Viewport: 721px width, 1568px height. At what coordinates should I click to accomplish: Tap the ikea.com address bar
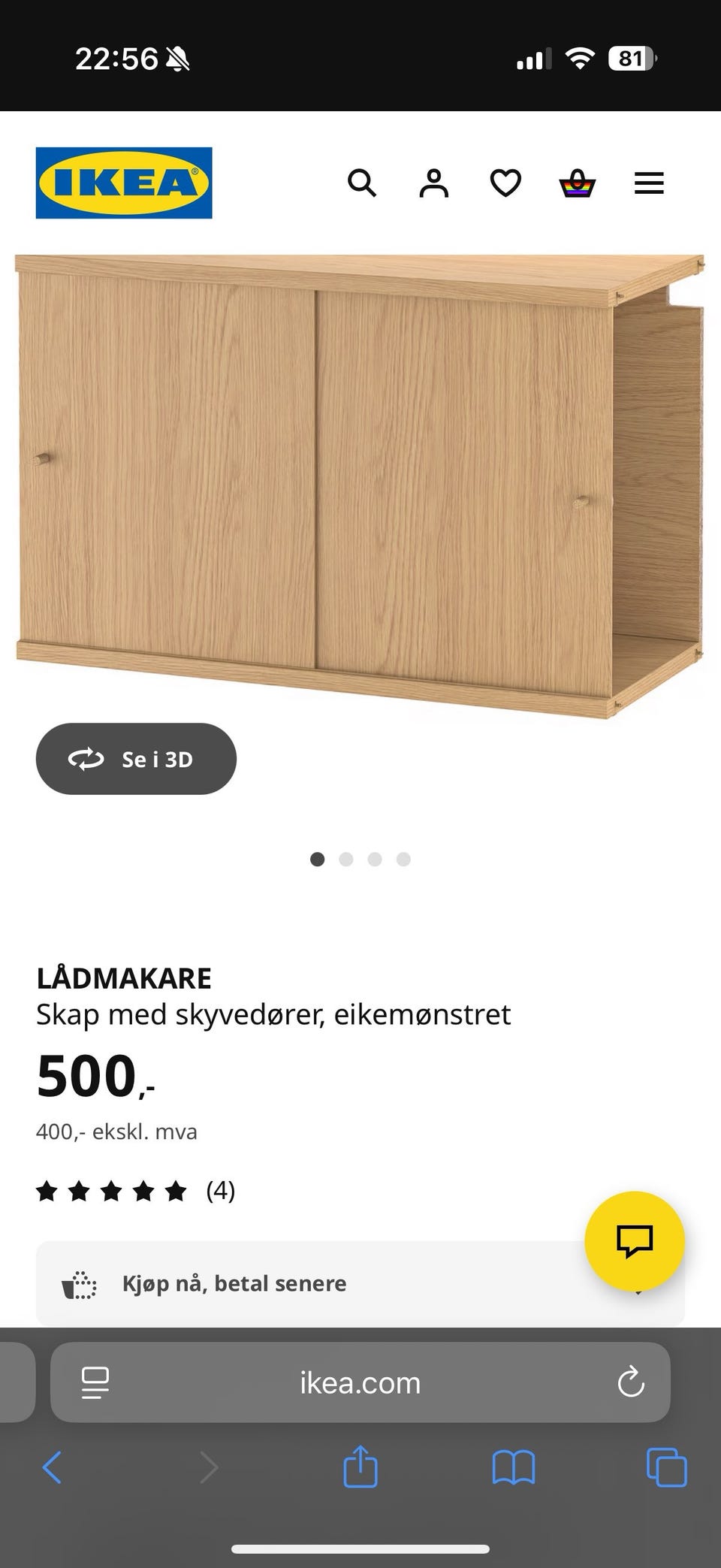360,1382
